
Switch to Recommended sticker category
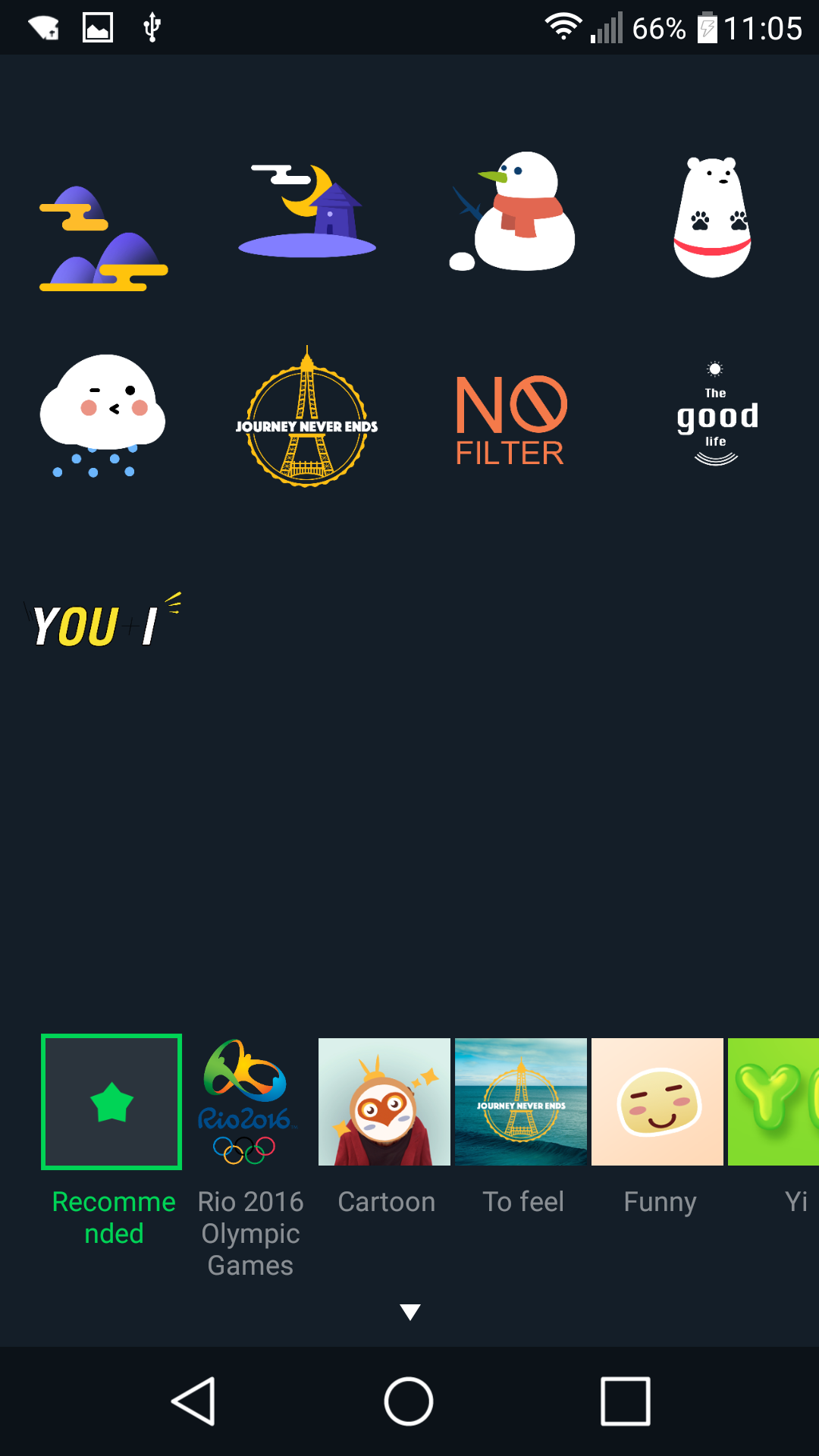[111, 1102]
